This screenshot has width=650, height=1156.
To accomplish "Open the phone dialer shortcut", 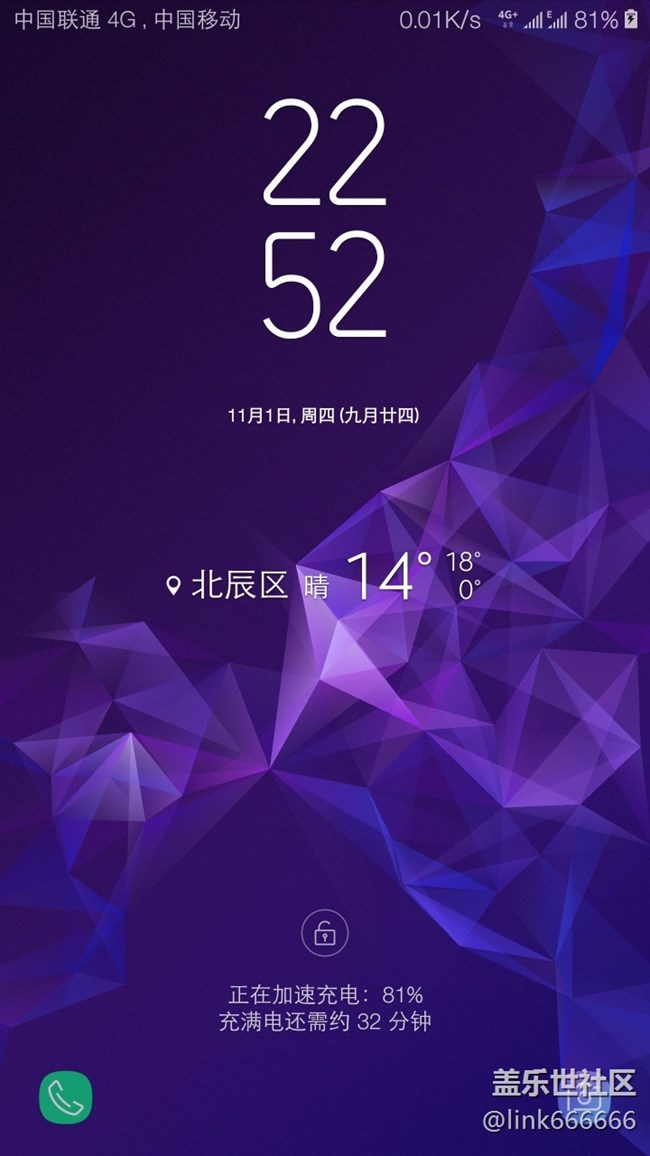I will point(66,1097).
